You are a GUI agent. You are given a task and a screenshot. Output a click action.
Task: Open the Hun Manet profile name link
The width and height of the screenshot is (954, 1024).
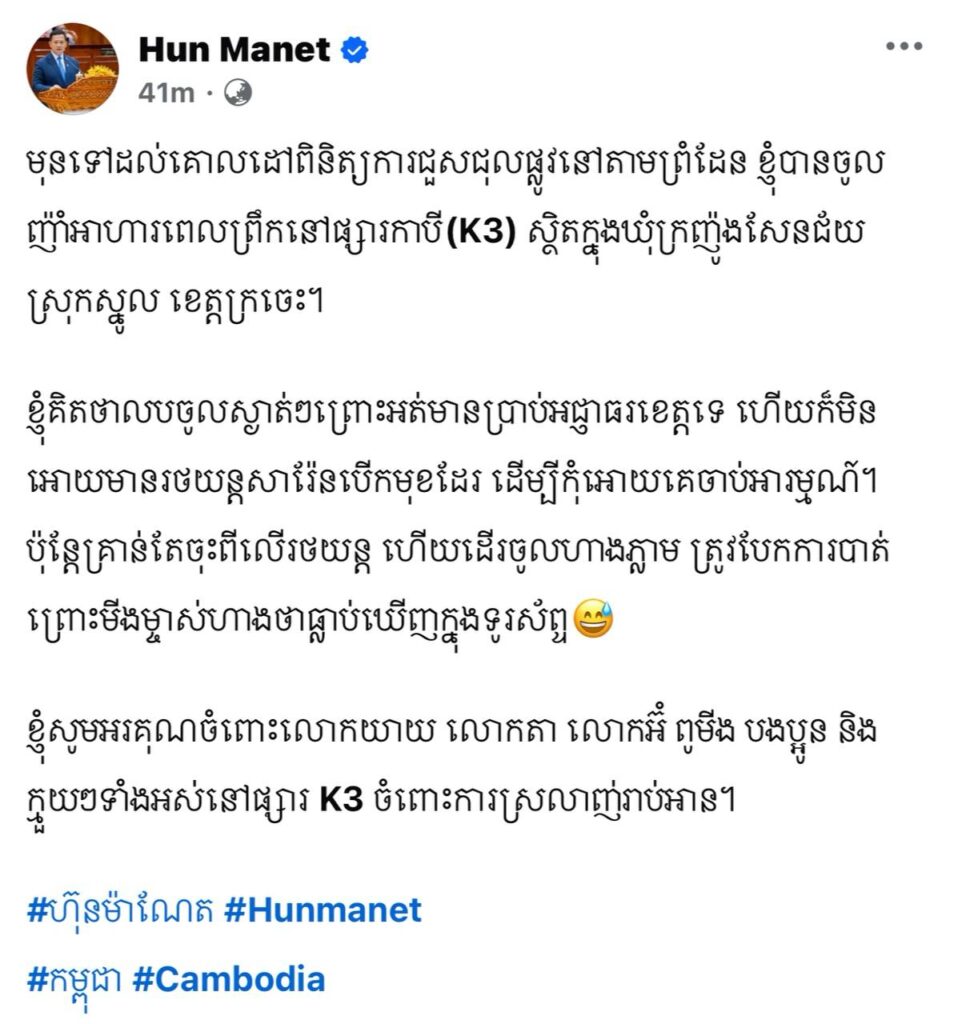click(x=236, y=48)
